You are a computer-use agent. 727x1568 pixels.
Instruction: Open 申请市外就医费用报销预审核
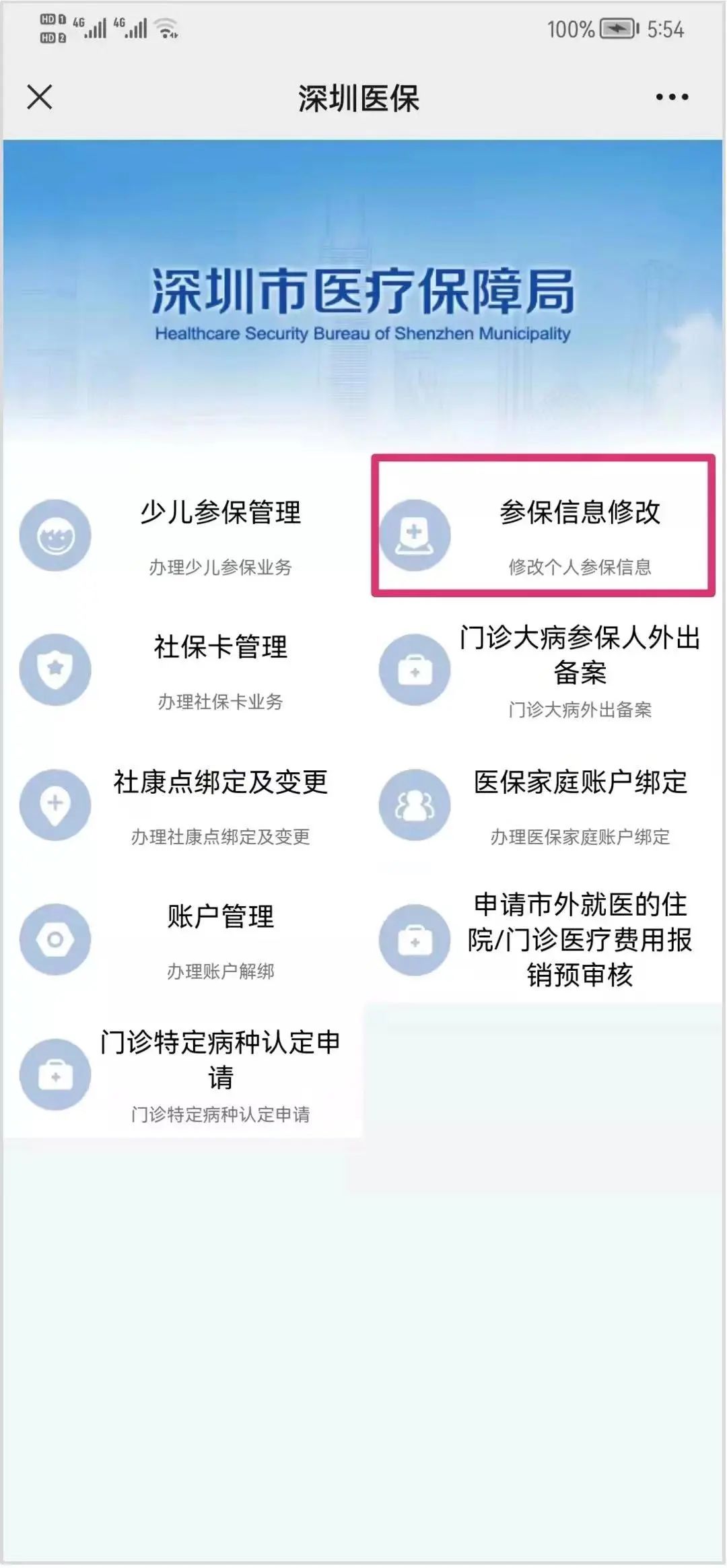tap(543, 939)
